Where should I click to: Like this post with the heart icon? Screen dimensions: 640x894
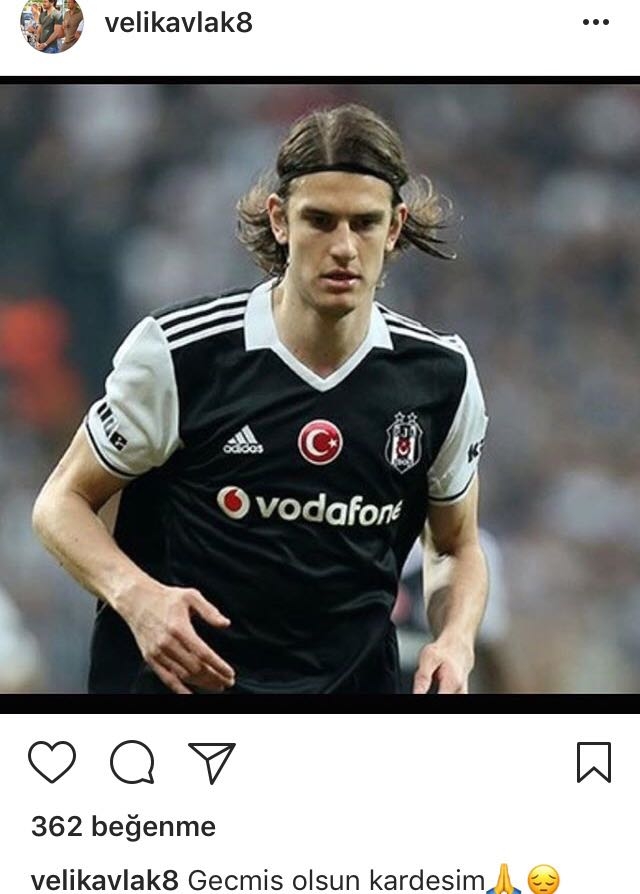[52, 763]
